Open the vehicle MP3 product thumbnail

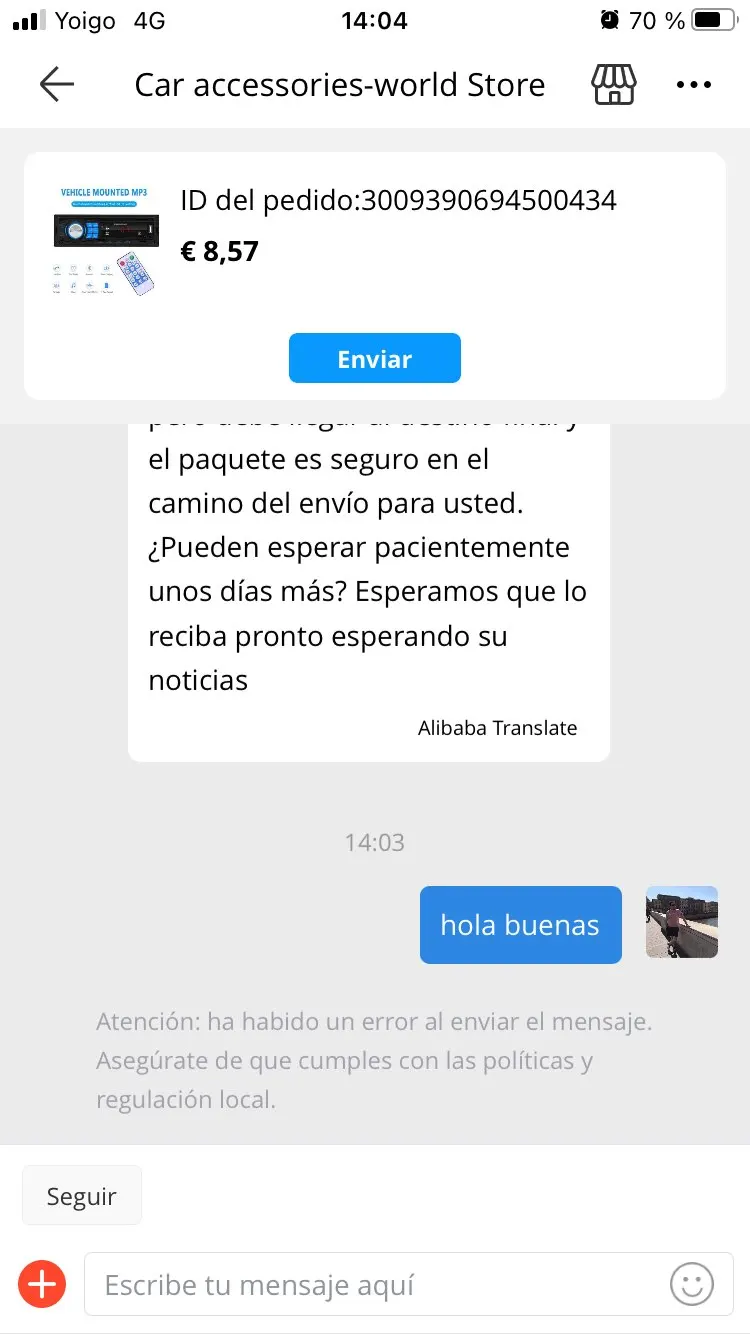point(105,240)
